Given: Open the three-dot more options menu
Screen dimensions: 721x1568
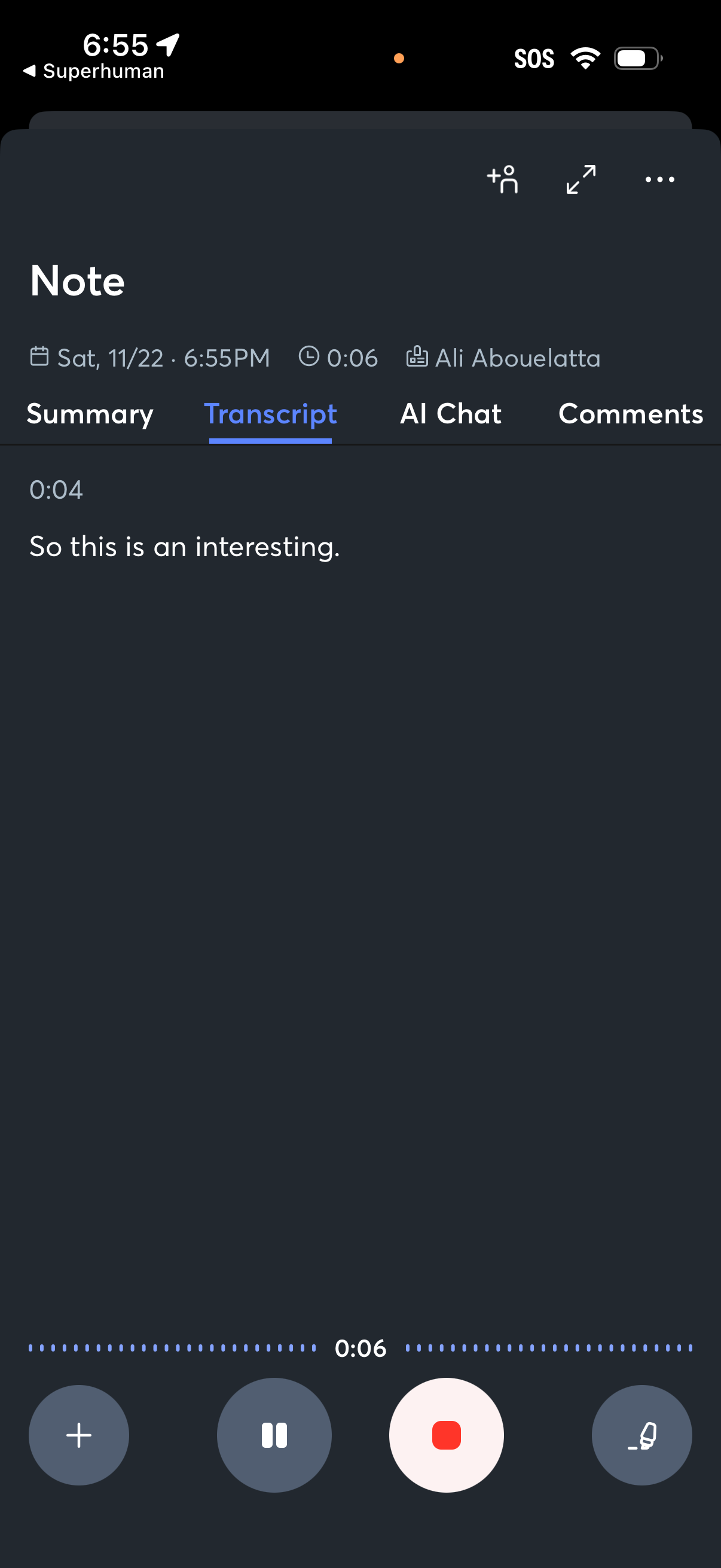Looking at the screenshot, I should [659, 179].
